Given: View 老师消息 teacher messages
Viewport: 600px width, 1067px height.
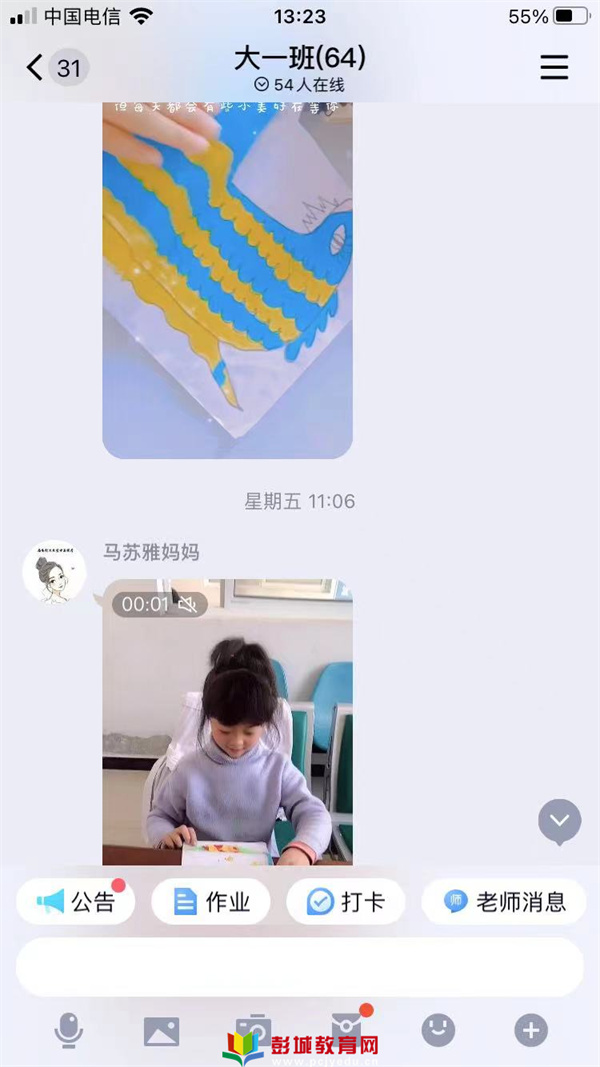Looking at the screenshot, I should [504, 902].
